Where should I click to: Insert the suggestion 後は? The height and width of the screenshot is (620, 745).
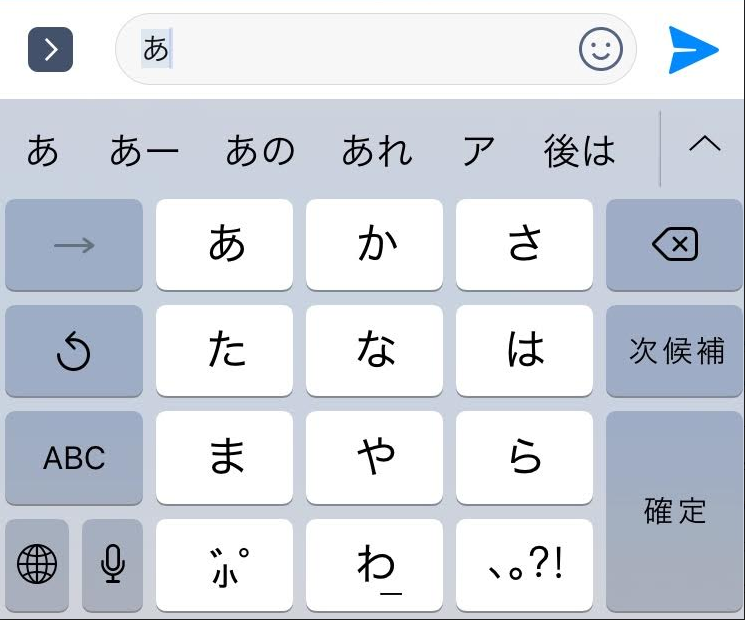point(579,151)
